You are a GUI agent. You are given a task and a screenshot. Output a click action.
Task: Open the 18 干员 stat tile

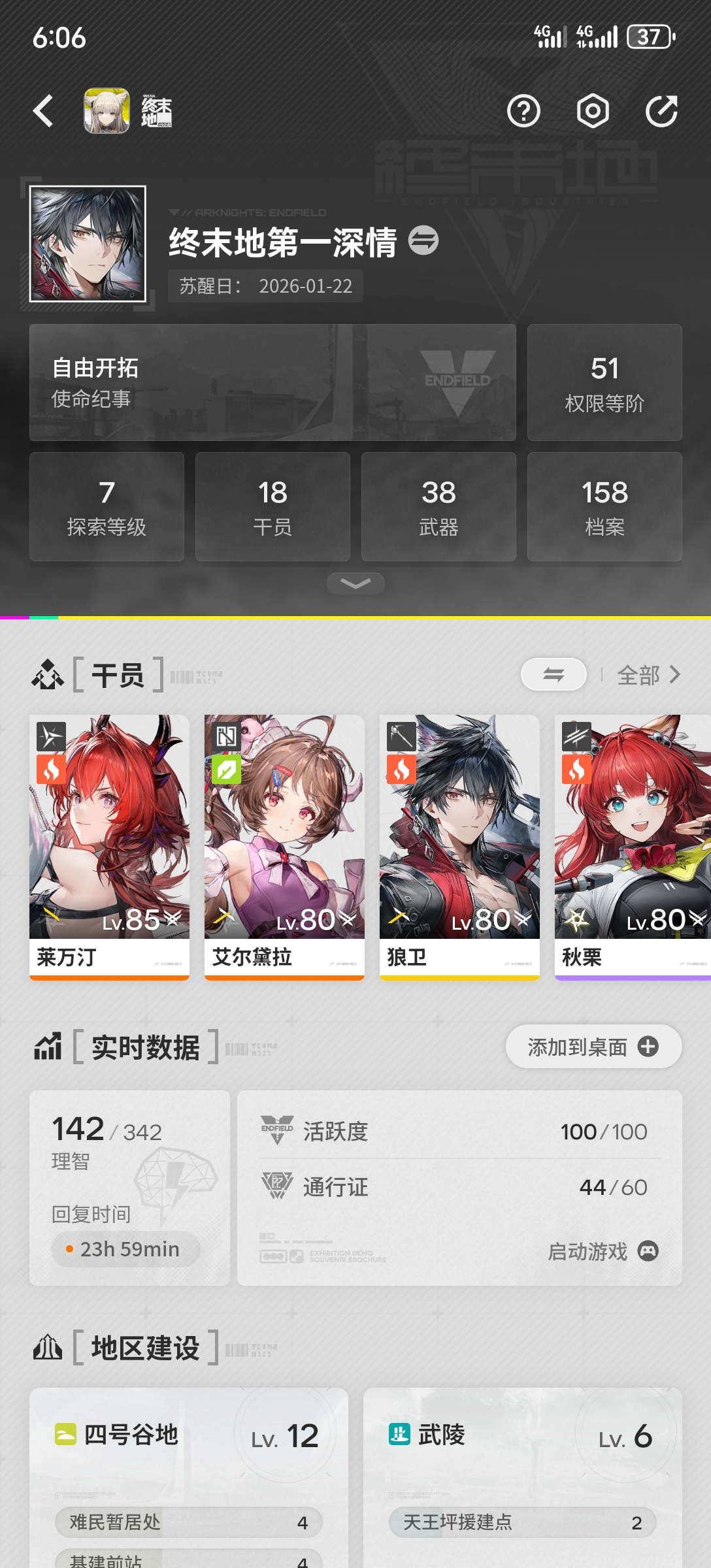[273, 507]
